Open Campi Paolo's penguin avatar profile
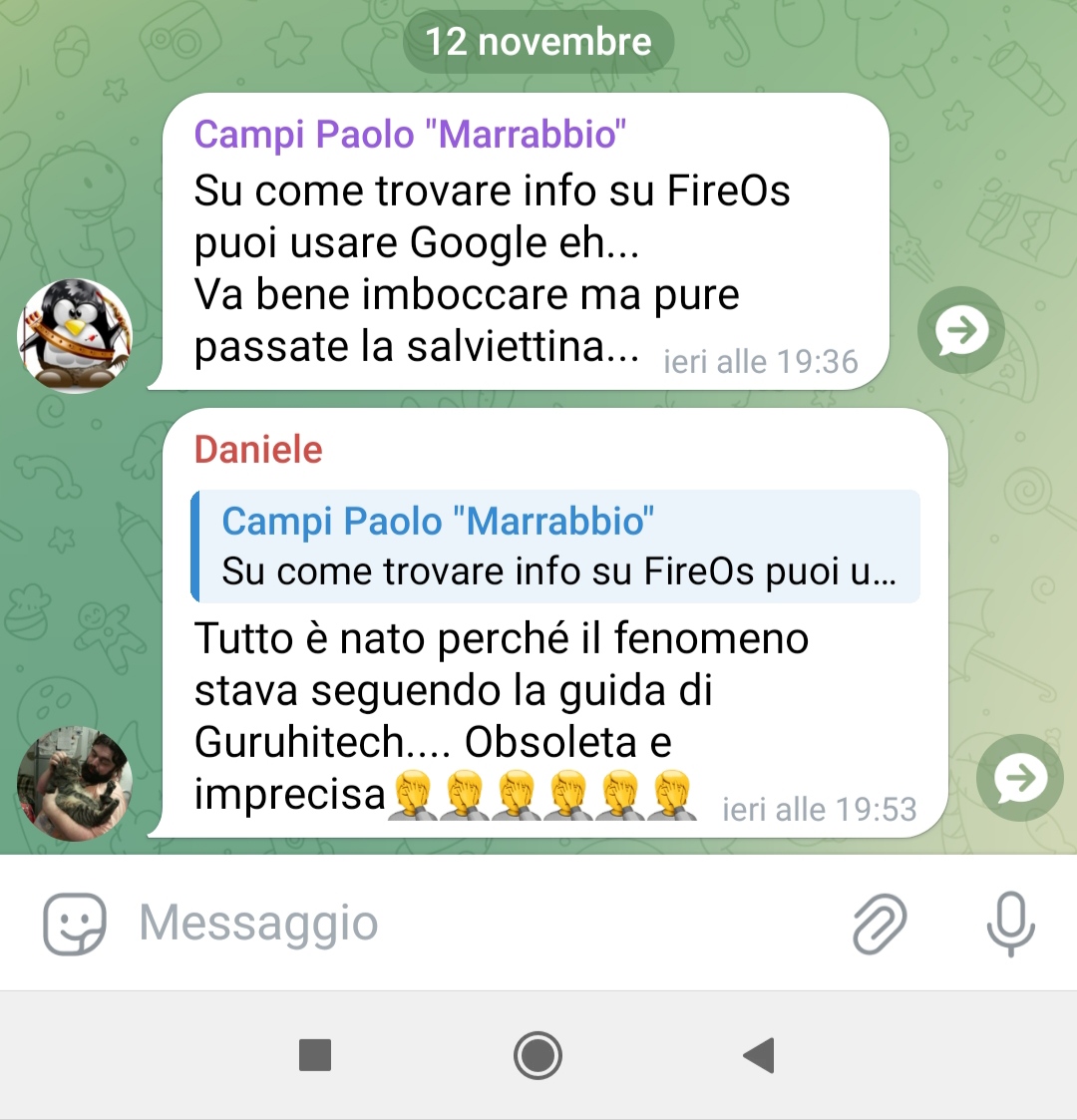 75,336
